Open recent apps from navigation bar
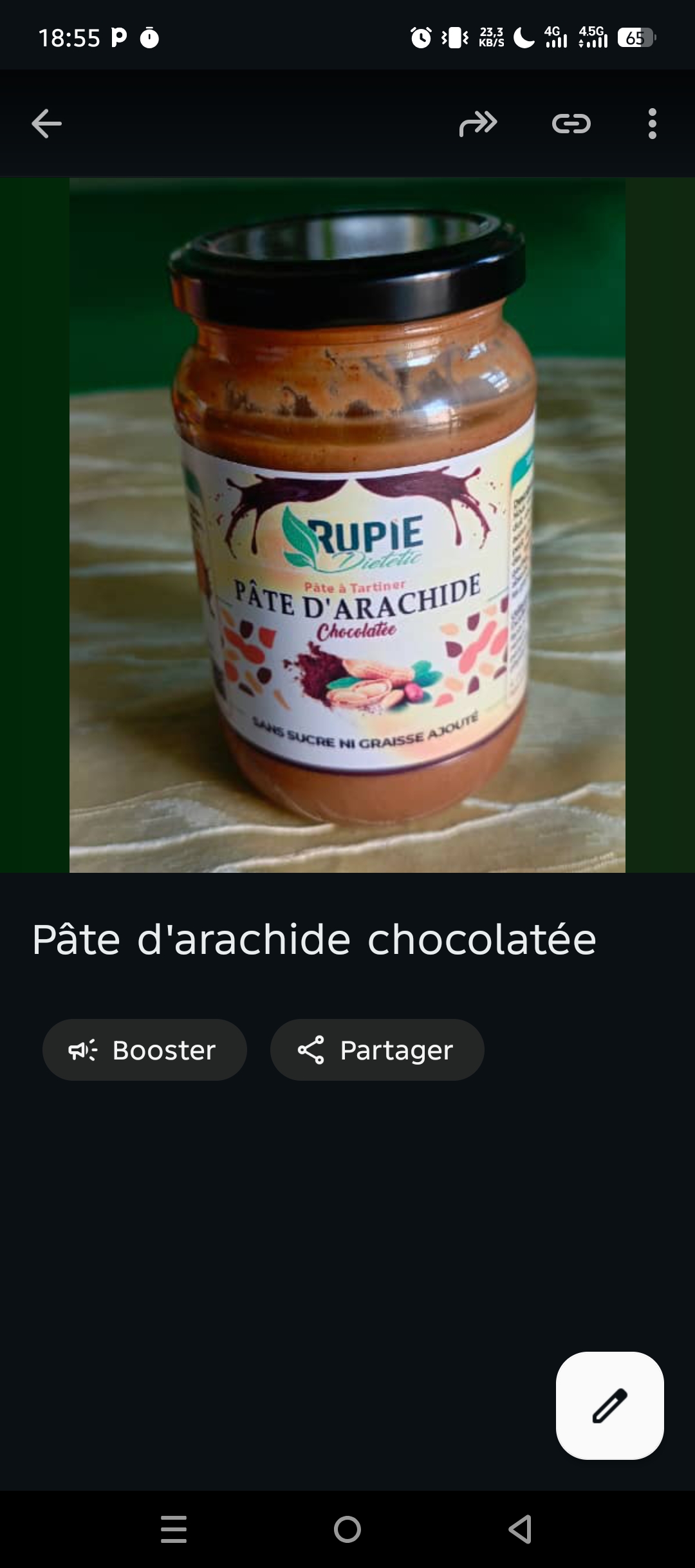The height and width of the screenshot is (1568, 695). tap(174, 1529)
